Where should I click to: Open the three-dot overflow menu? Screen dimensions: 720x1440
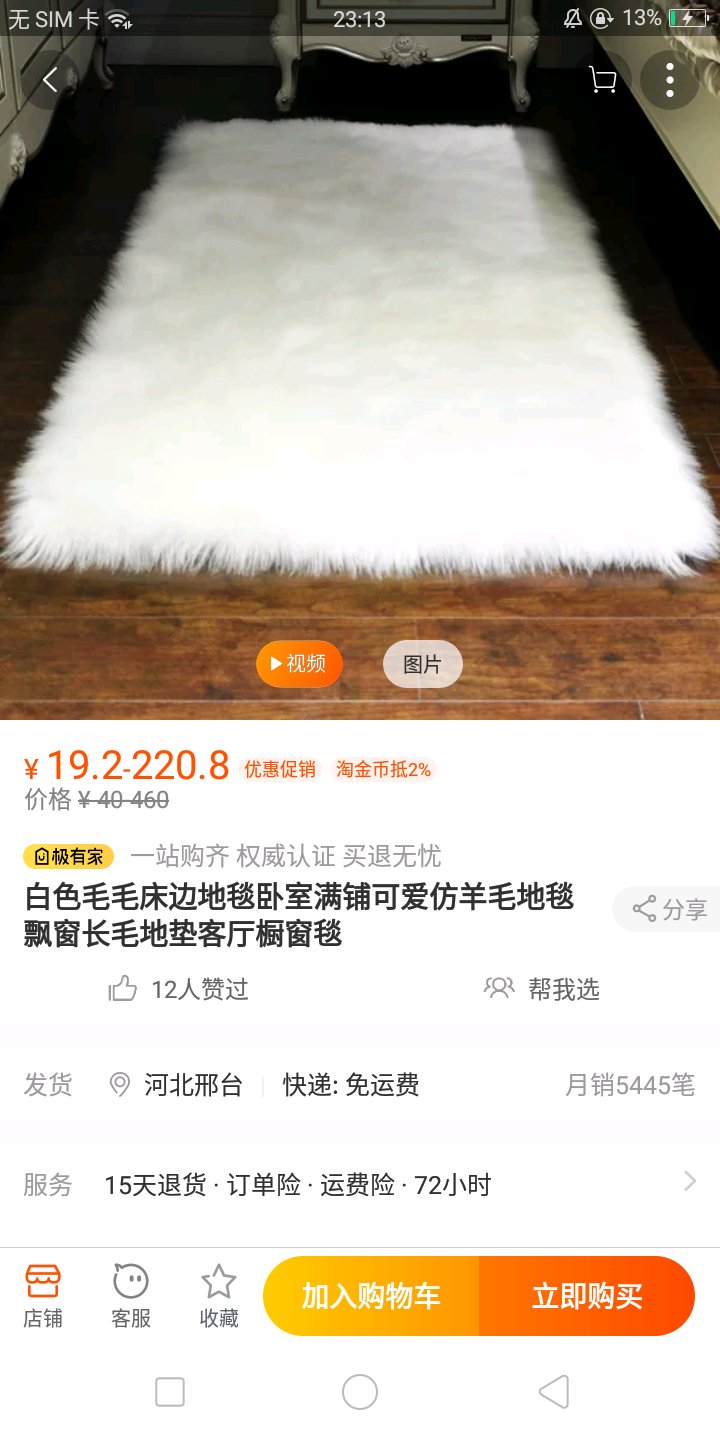[669, 80]
